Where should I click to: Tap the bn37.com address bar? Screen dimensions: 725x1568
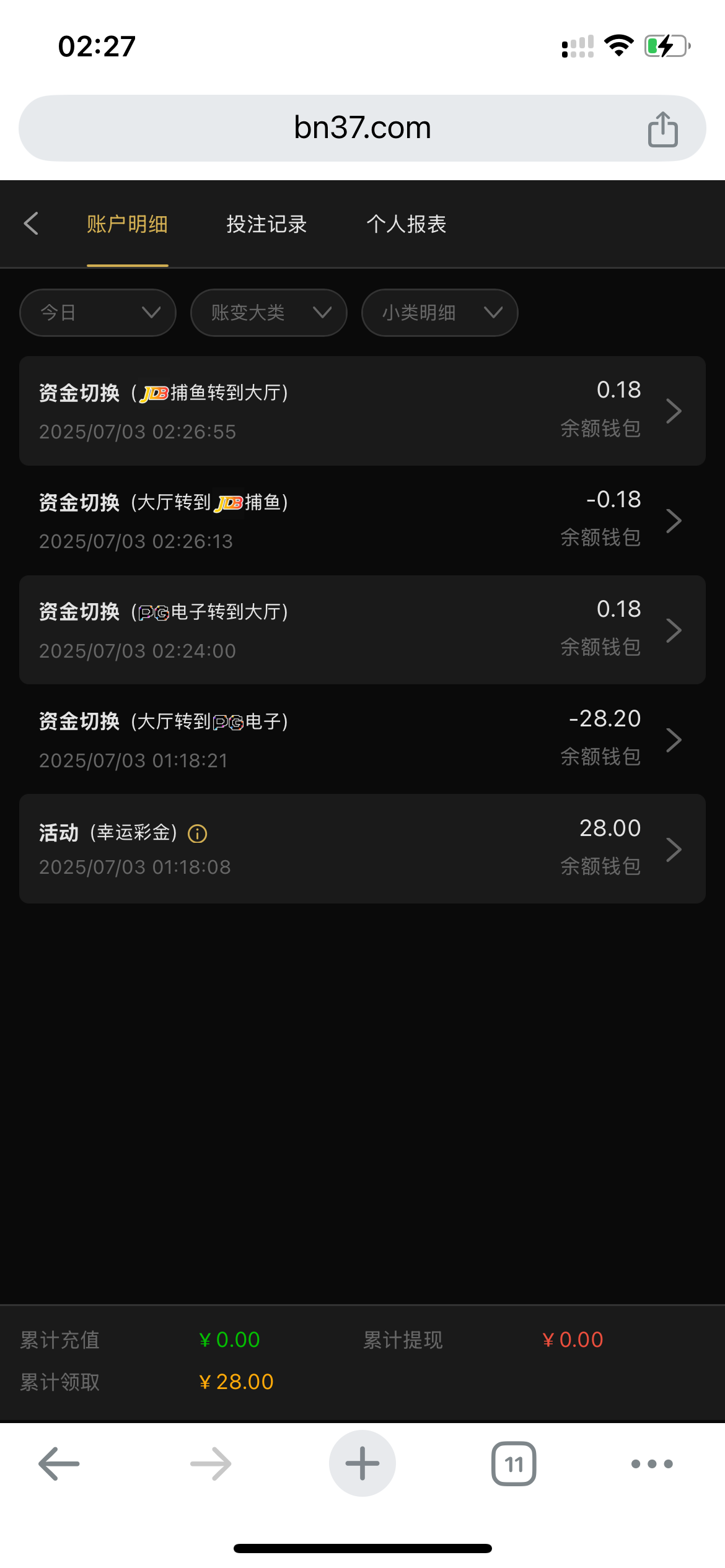tap(362, 128)
